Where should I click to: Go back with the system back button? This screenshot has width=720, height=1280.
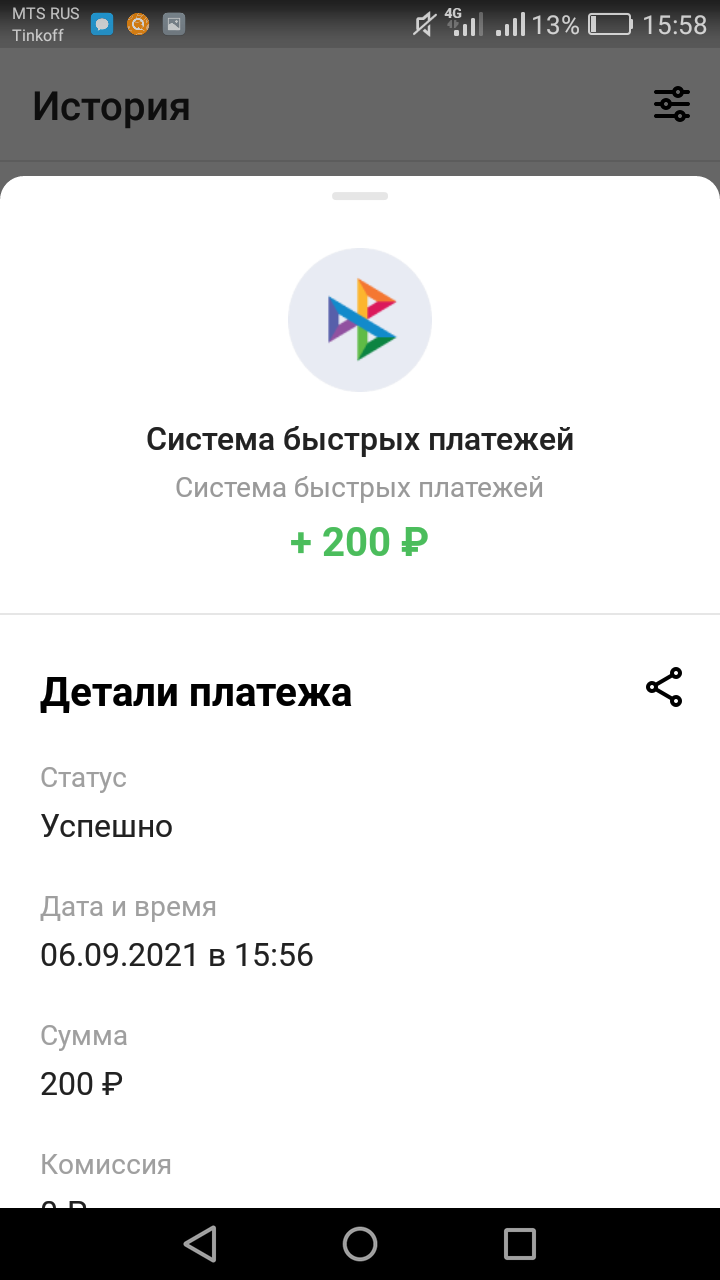pyautogui.click(x=200, y=1244)
